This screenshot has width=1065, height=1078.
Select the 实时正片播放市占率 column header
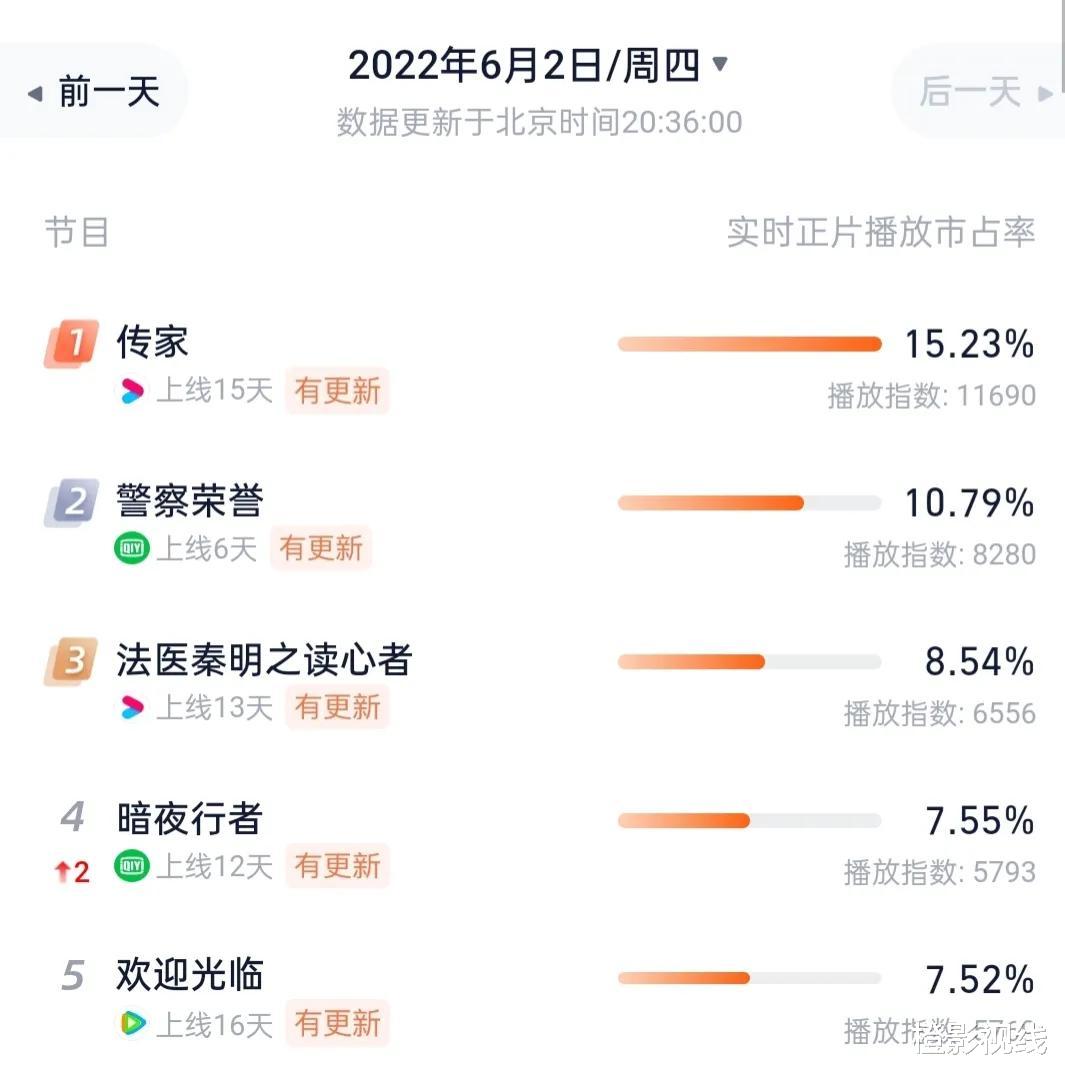878,234
